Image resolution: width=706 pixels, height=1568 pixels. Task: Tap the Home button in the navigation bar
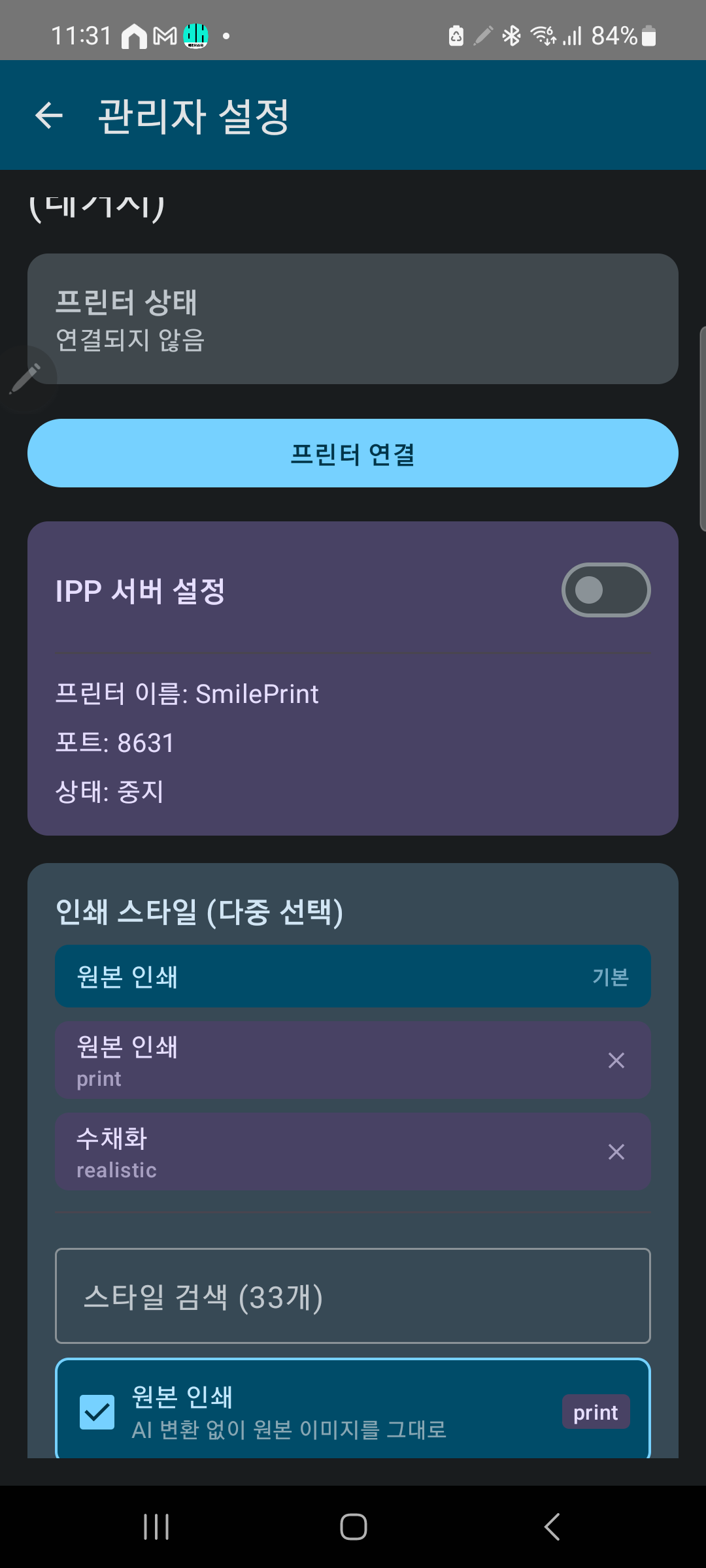[353, 1527]
